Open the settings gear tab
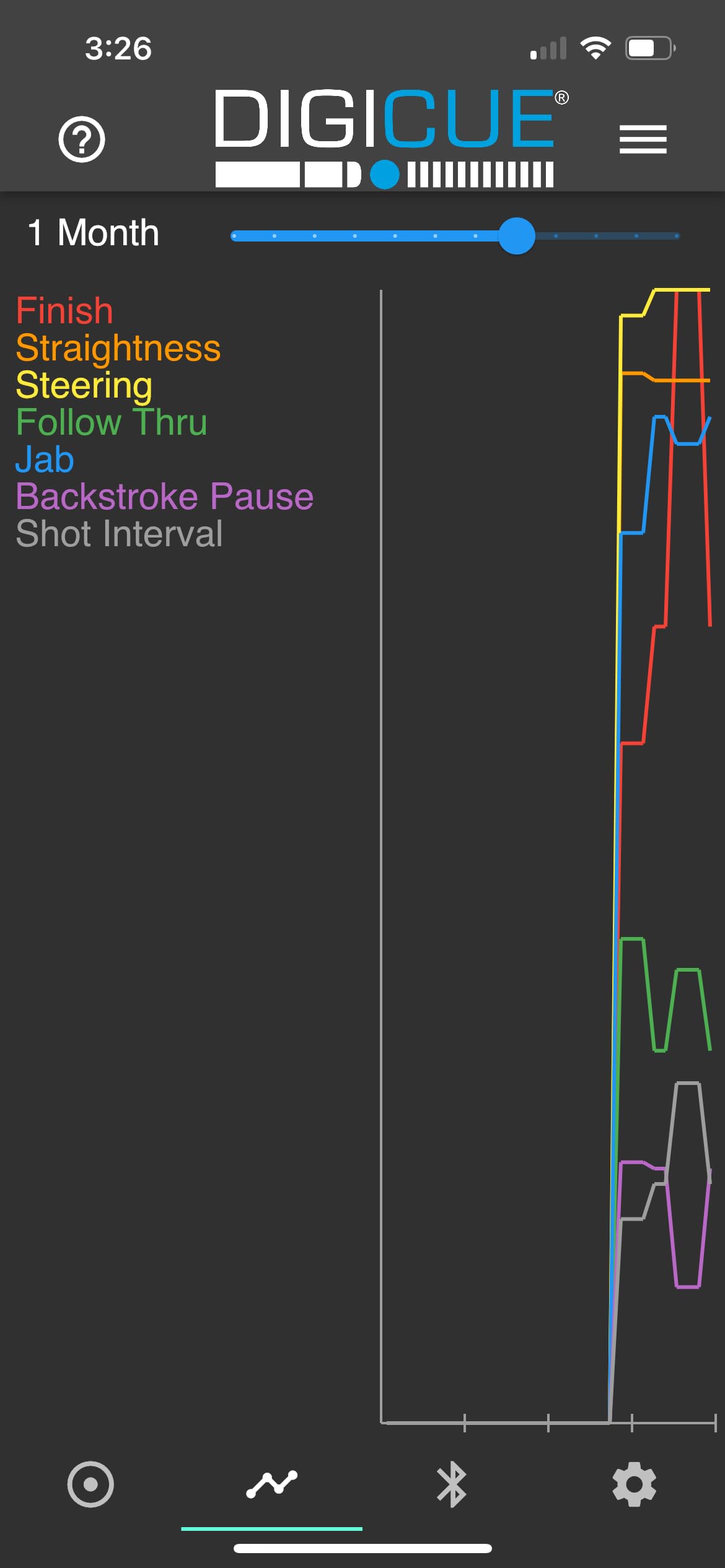This screenshot has width=725, height=1568. [634, 1484]
